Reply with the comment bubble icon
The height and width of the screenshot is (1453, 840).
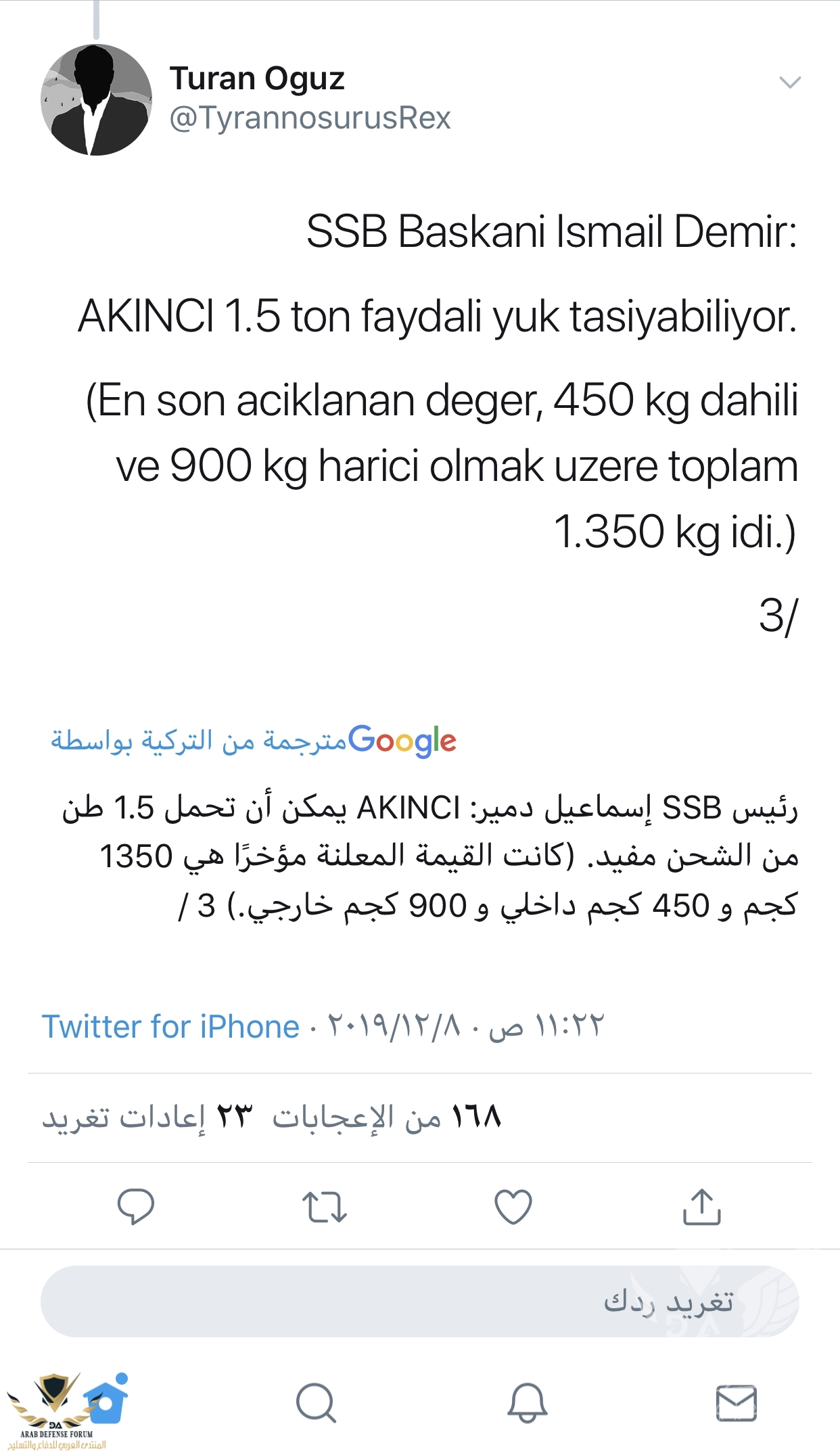click(135, 1207)
